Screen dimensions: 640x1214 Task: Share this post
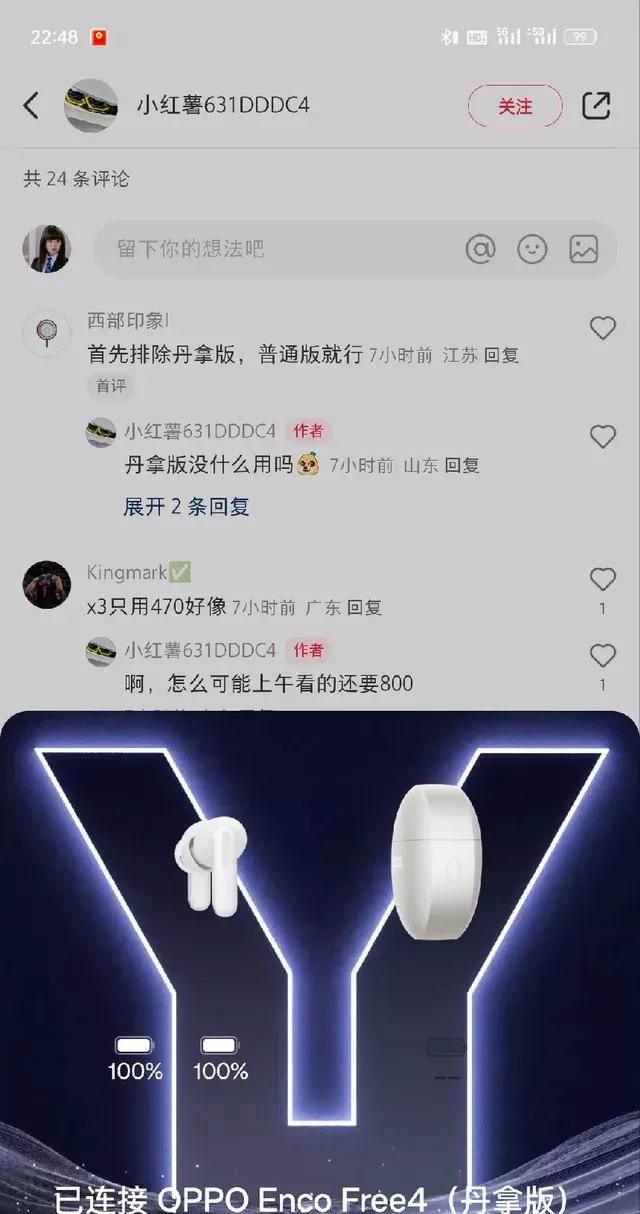pos(596,105)
